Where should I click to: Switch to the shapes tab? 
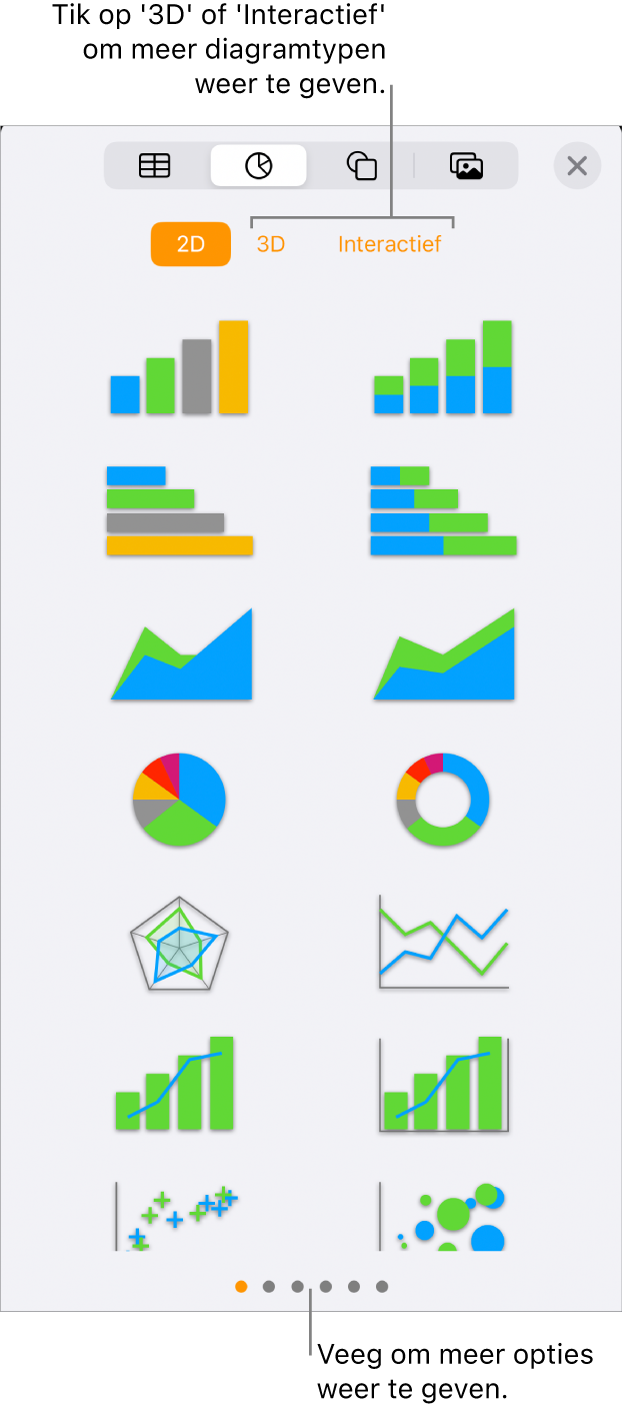click(x=361, y=166)
